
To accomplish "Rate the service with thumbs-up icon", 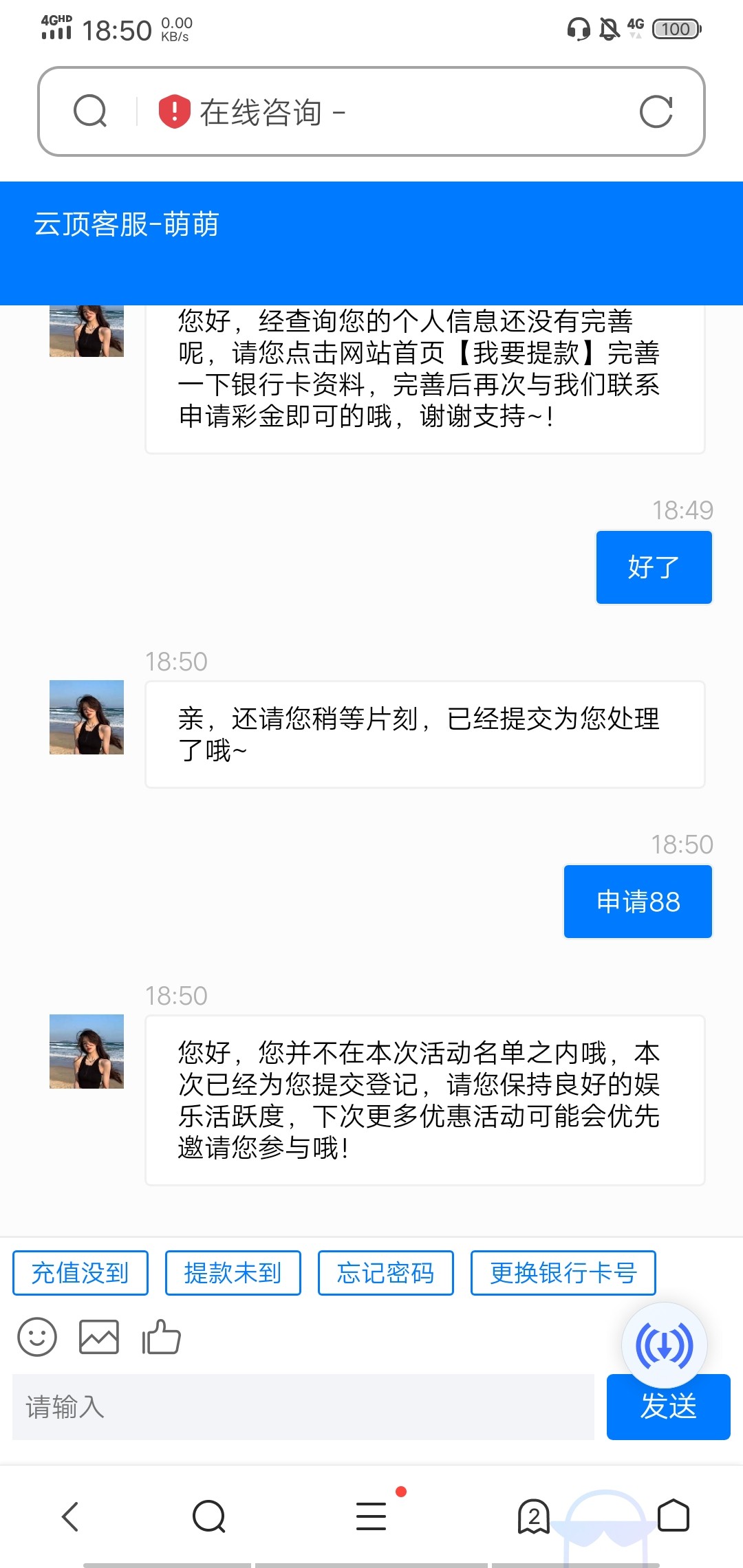I will coord(161,1337).
